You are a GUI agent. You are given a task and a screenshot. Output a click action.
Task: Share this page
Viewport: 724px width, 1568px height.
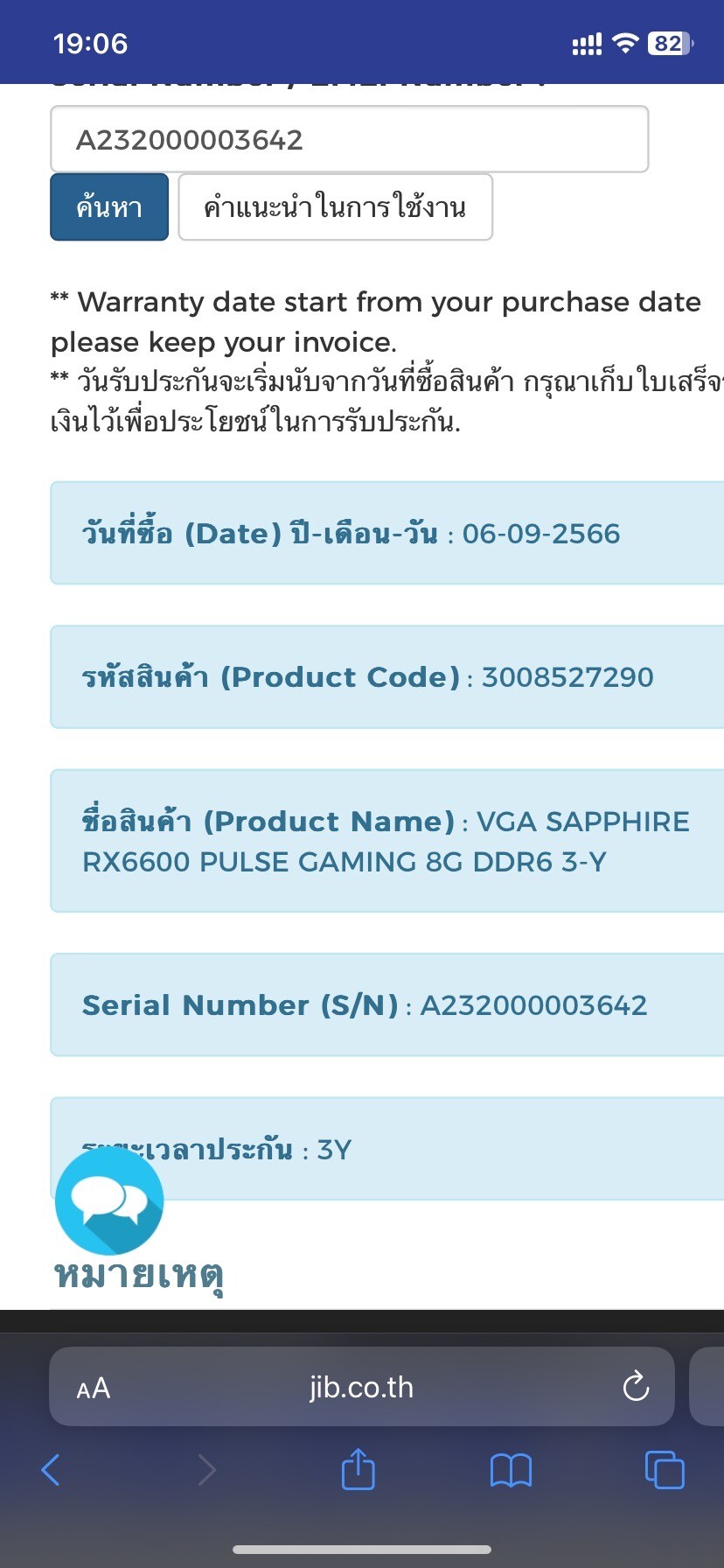tap(358, 1469)
